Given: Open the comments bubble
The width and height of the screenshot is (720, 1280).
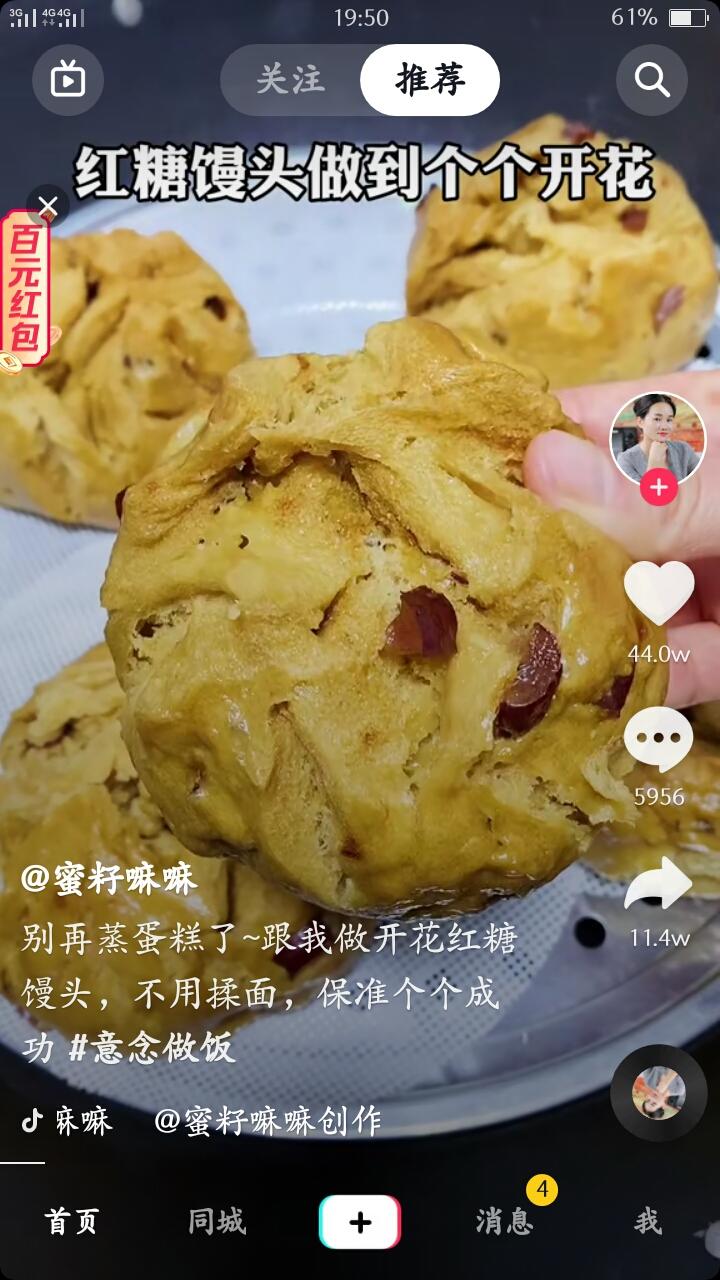Looking at the screenshot, I should pyautogui.click(x=658, y=742).
